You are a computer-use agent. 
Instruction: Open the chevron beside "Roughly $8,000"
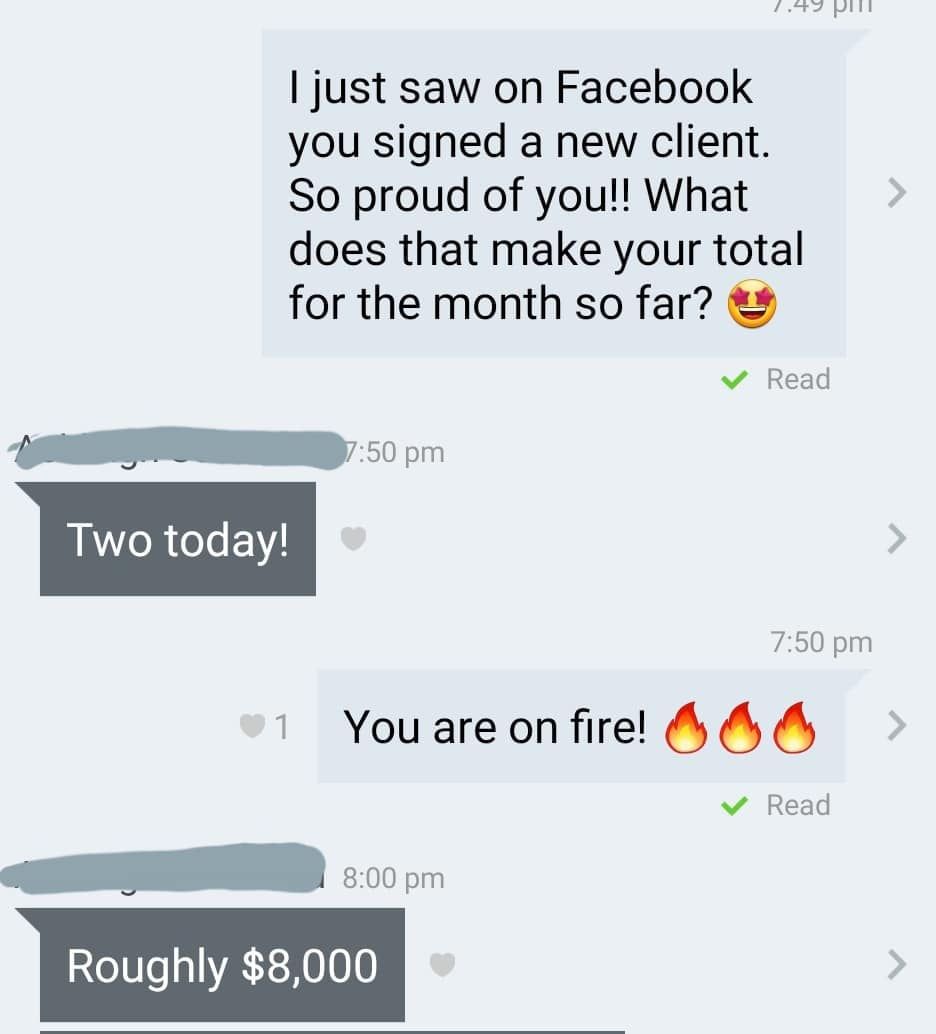[896, 965]
